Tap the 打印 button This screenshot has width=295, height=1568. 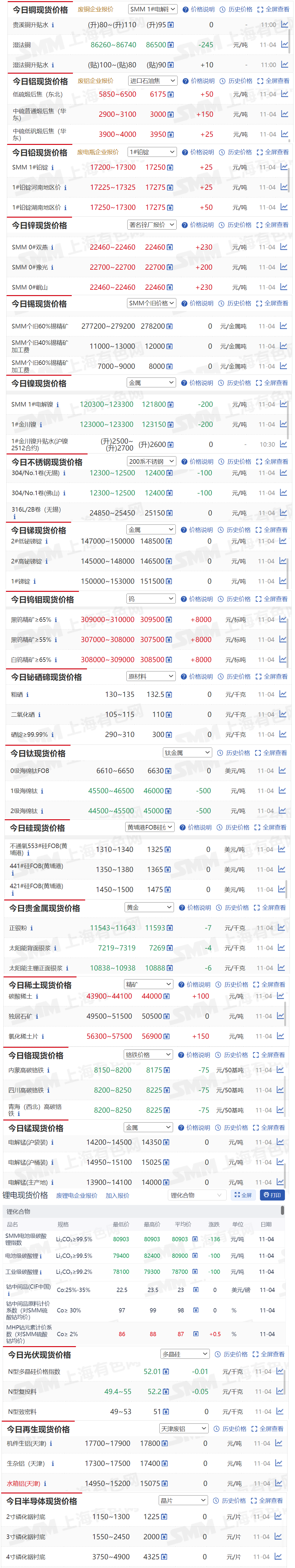272,1195
